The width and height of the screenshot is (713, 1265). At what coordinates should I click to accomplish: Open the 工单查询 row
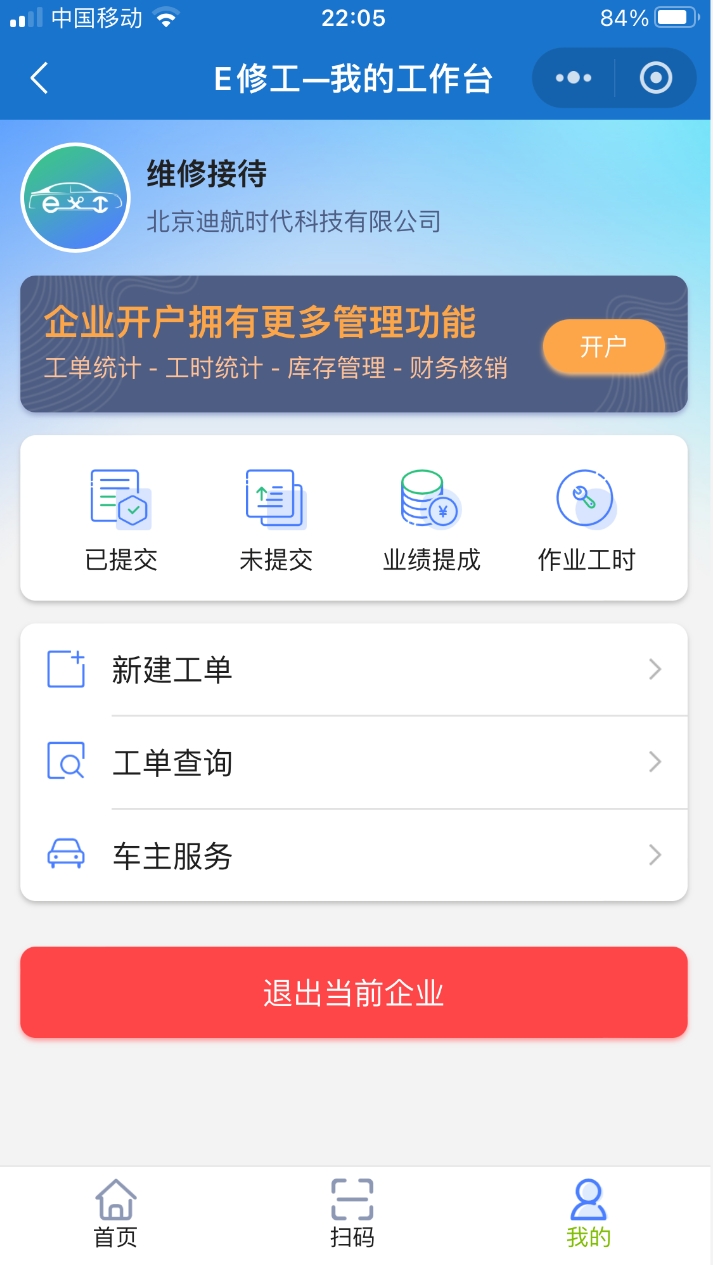point(354,763)
